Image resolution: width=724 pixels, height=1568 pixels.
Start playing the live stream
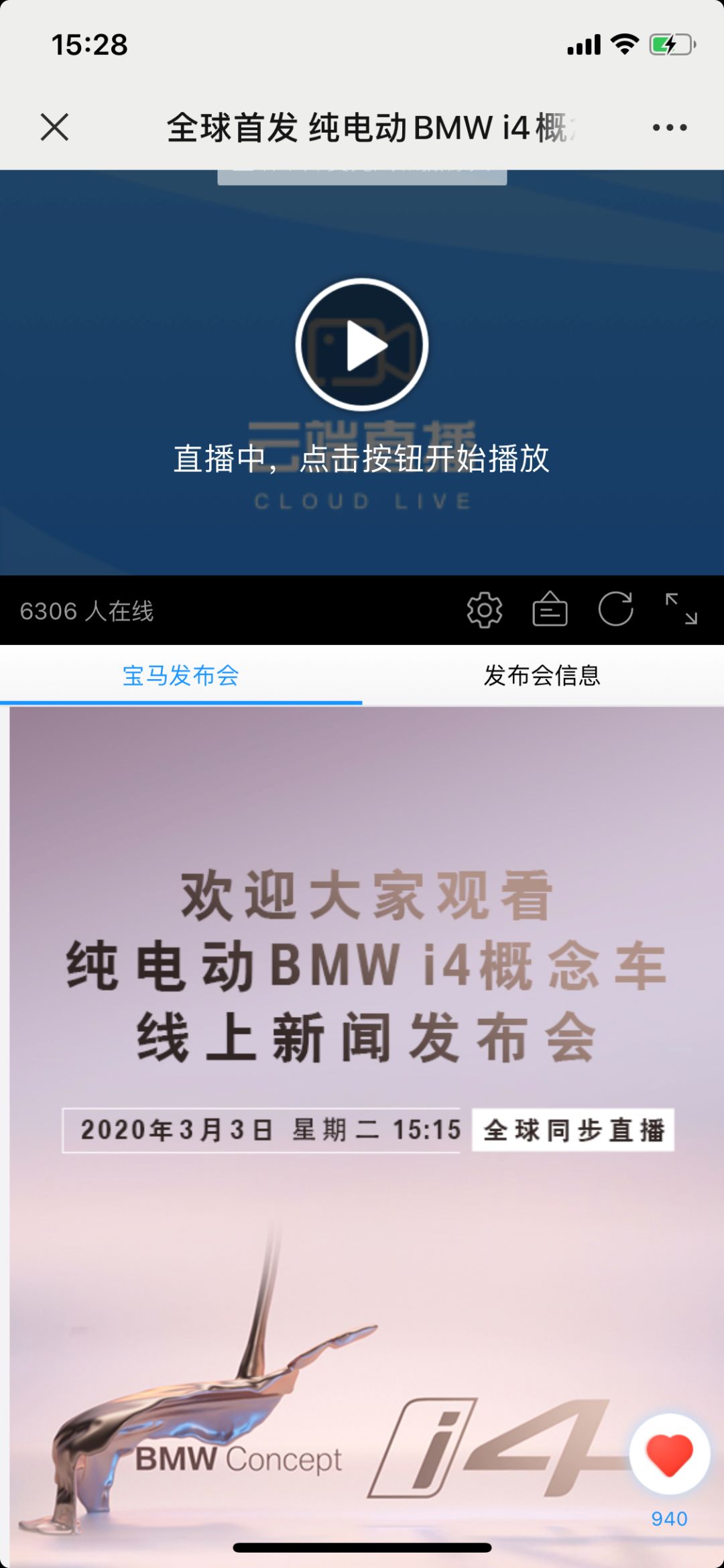click(x=362, y=345)
